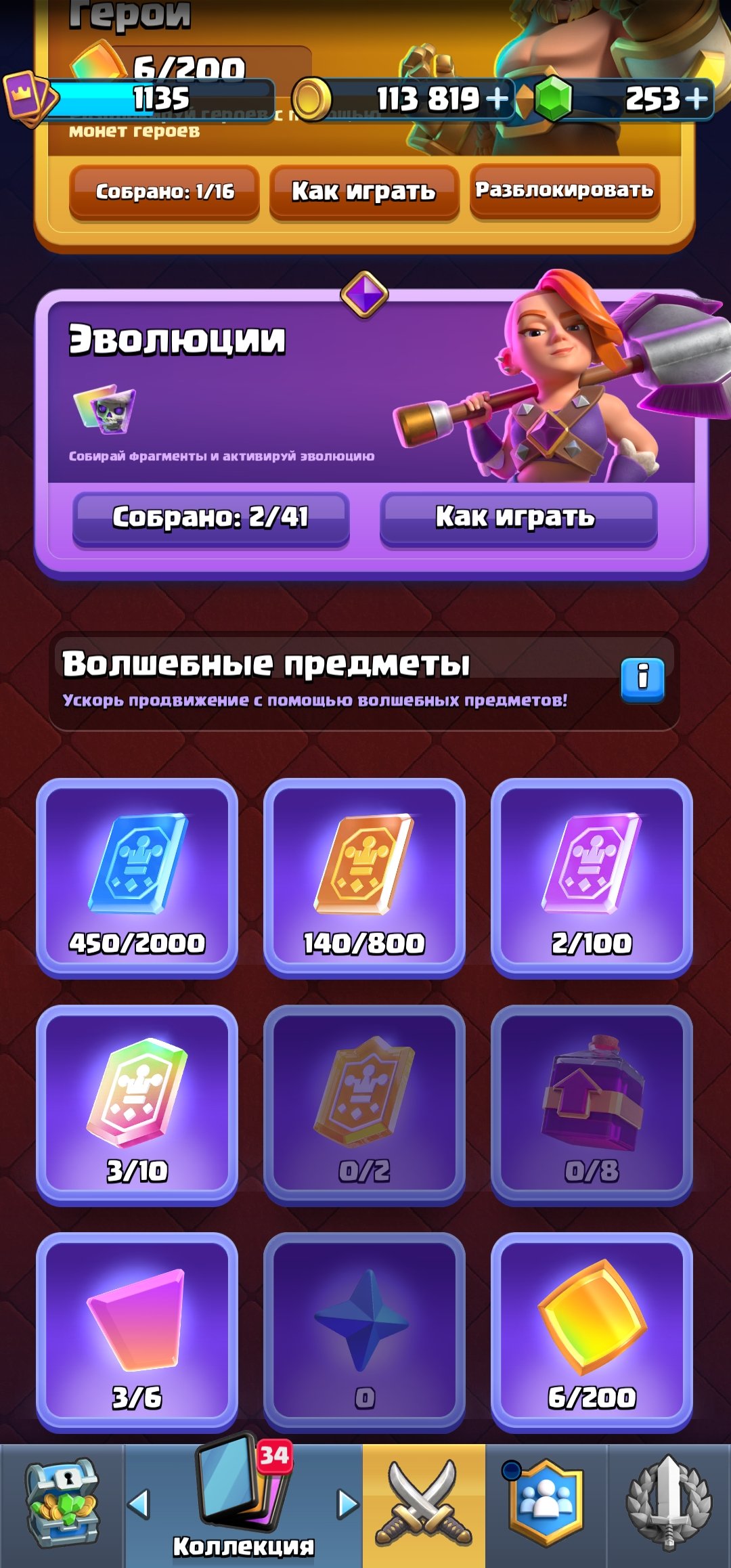Open 'Собрано: 2/41' evolutions list
731x1568 pixels.
point(211,518)
